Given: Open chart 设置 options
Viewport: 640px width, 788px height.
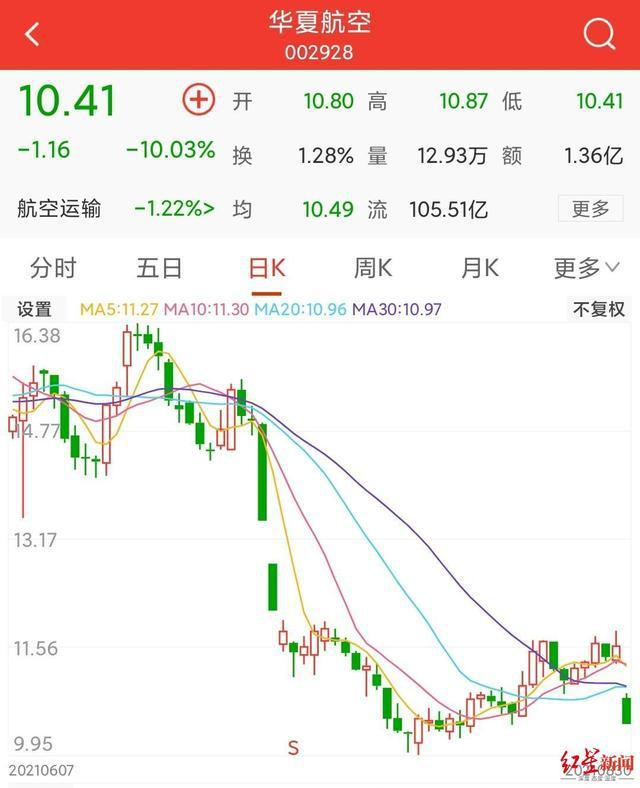Looking at the screenshot, I should coord(34,310).
